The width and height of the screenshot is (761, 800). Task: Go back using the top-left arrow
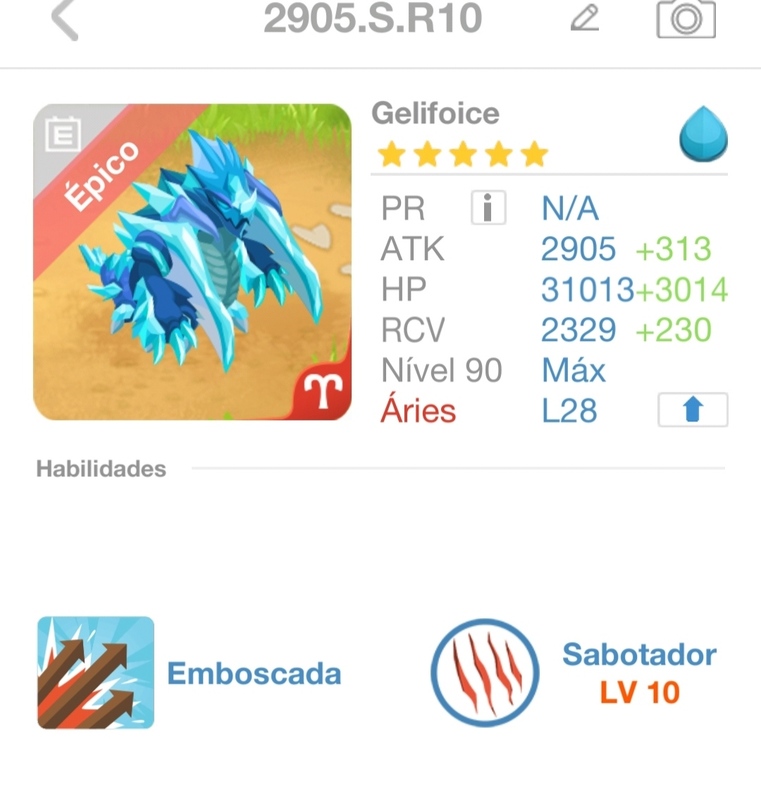point(64,19)
